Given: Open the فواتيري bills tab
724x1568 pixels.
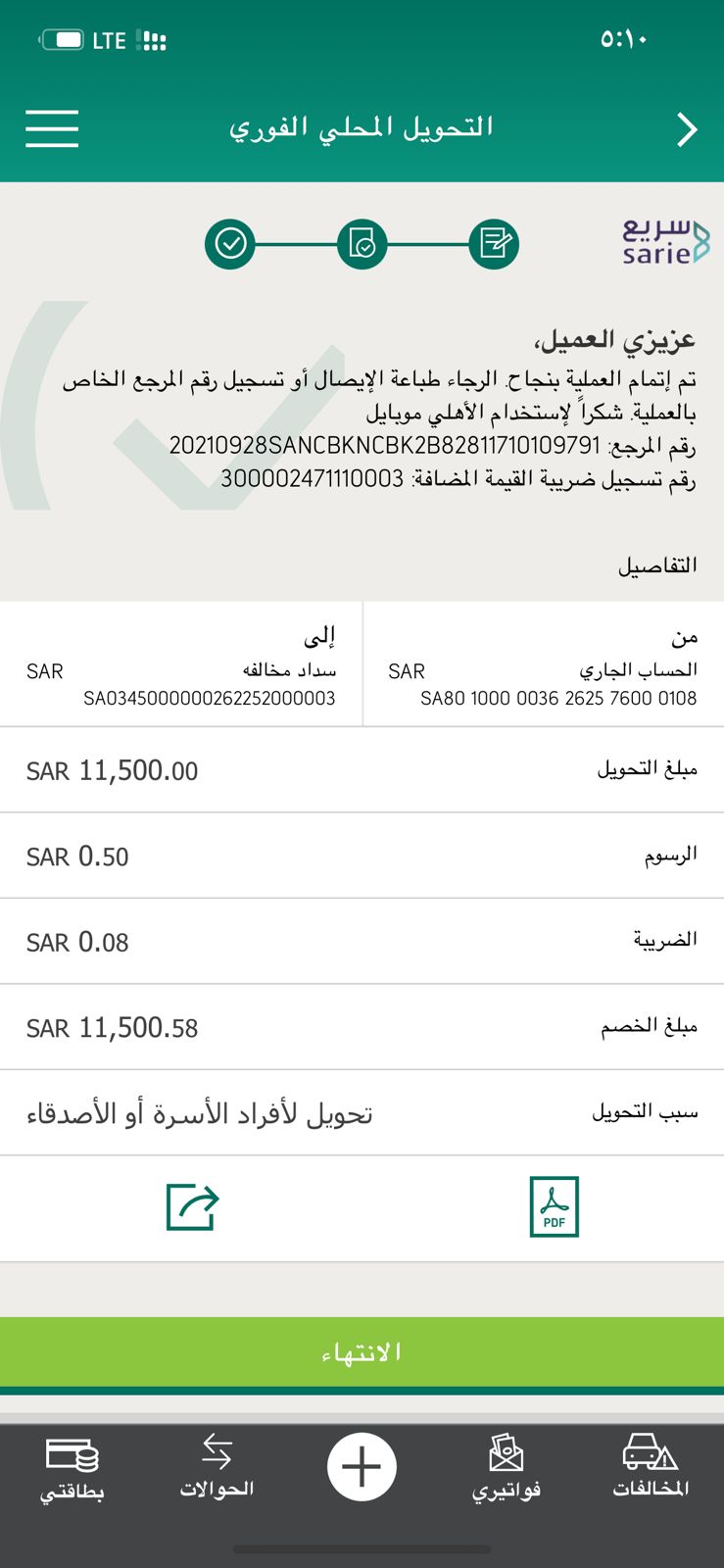Looking at the screenshot, I should pyautogui.click(x=506, y=1467).
